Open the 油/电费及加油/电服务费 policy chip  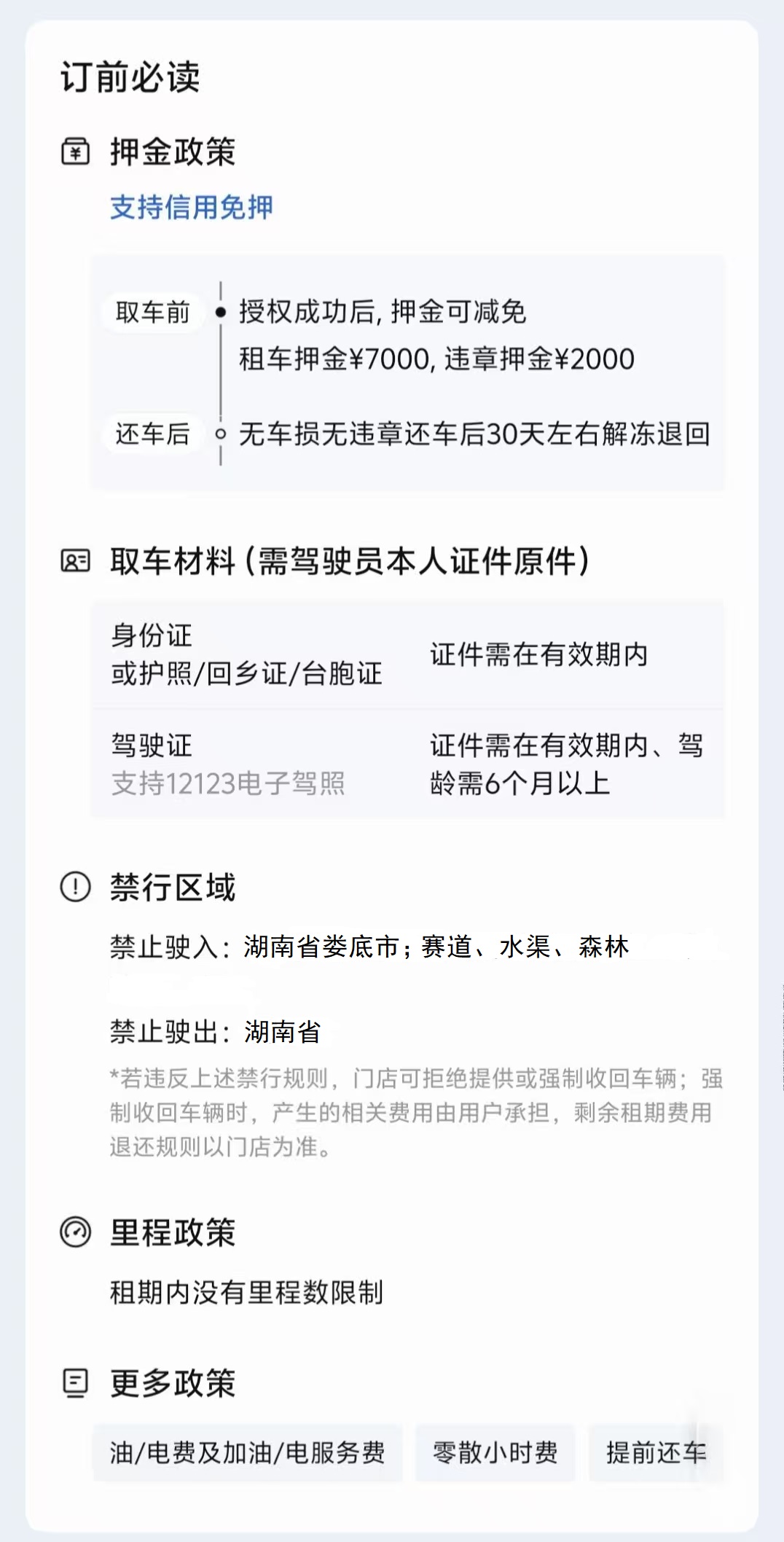click(x=248, y=1453)
